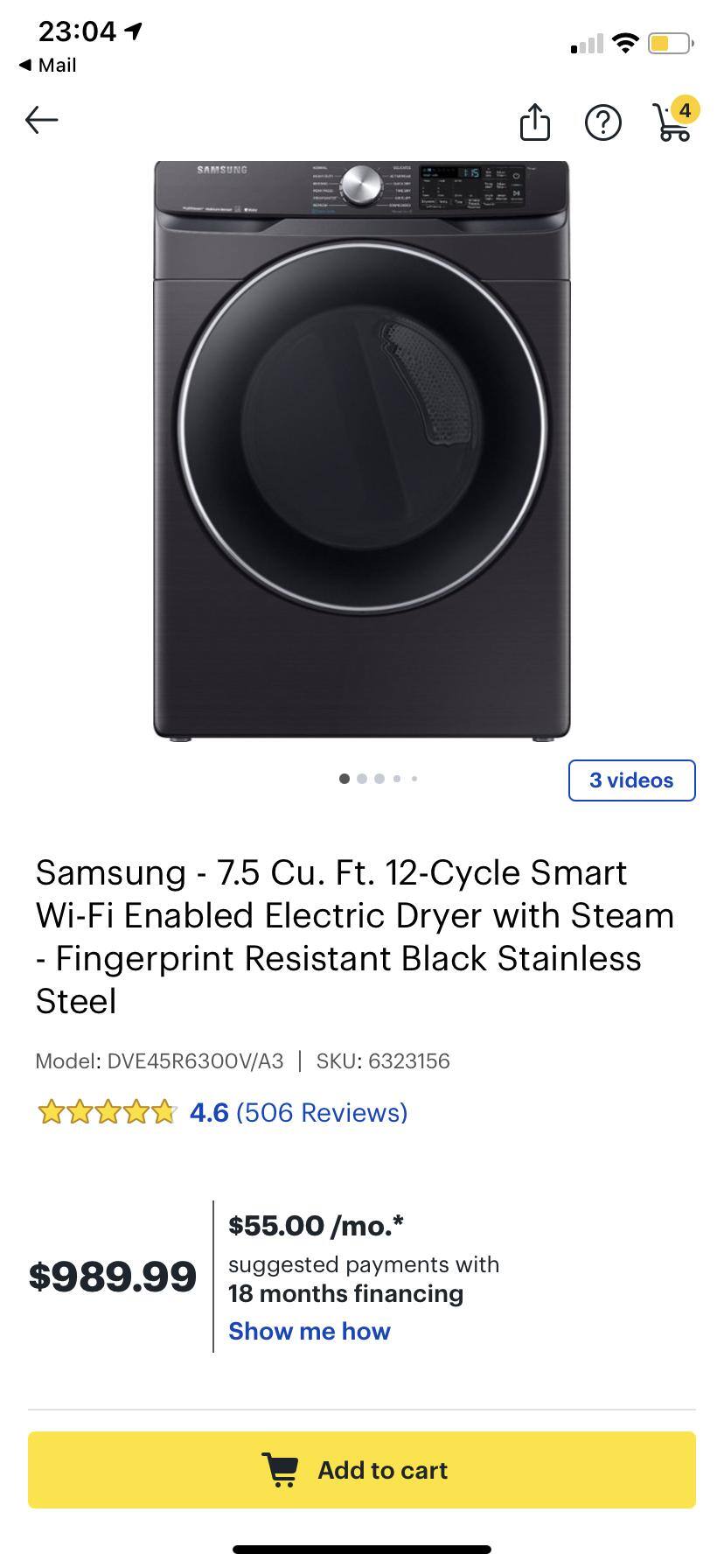This screenshot has width=724, height=1568.
Task: View the 3 videos for this dryer
Action: [x=631, y=780]
